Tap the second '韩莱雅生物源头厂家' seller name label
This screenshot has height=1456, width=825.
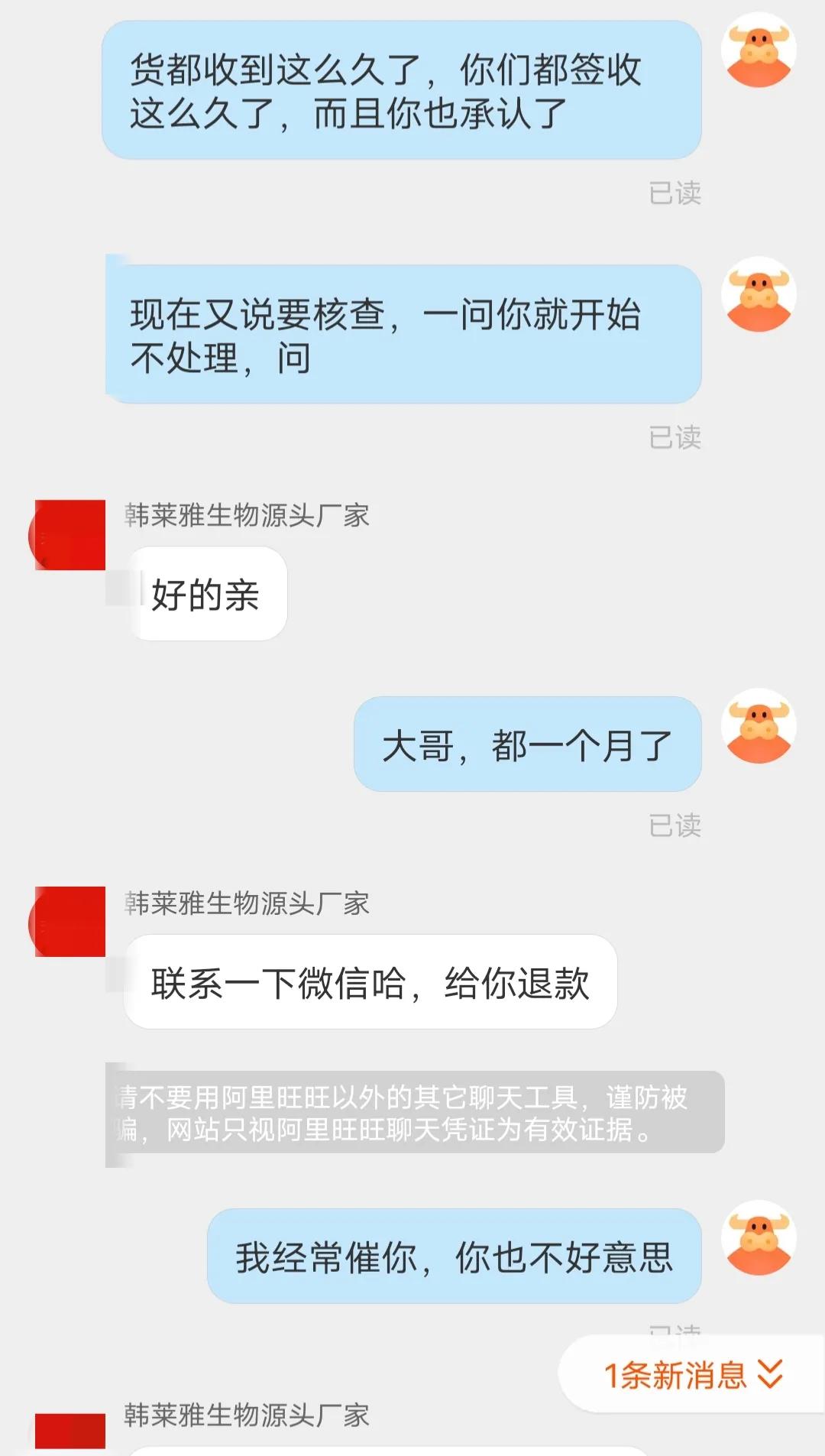(x=244, y=906)
